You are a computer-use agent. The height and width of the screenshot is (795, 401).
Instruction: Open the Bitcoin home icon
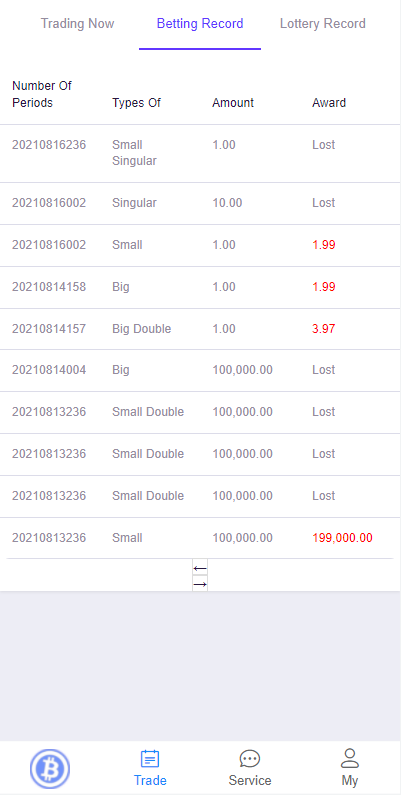point(50,768)
